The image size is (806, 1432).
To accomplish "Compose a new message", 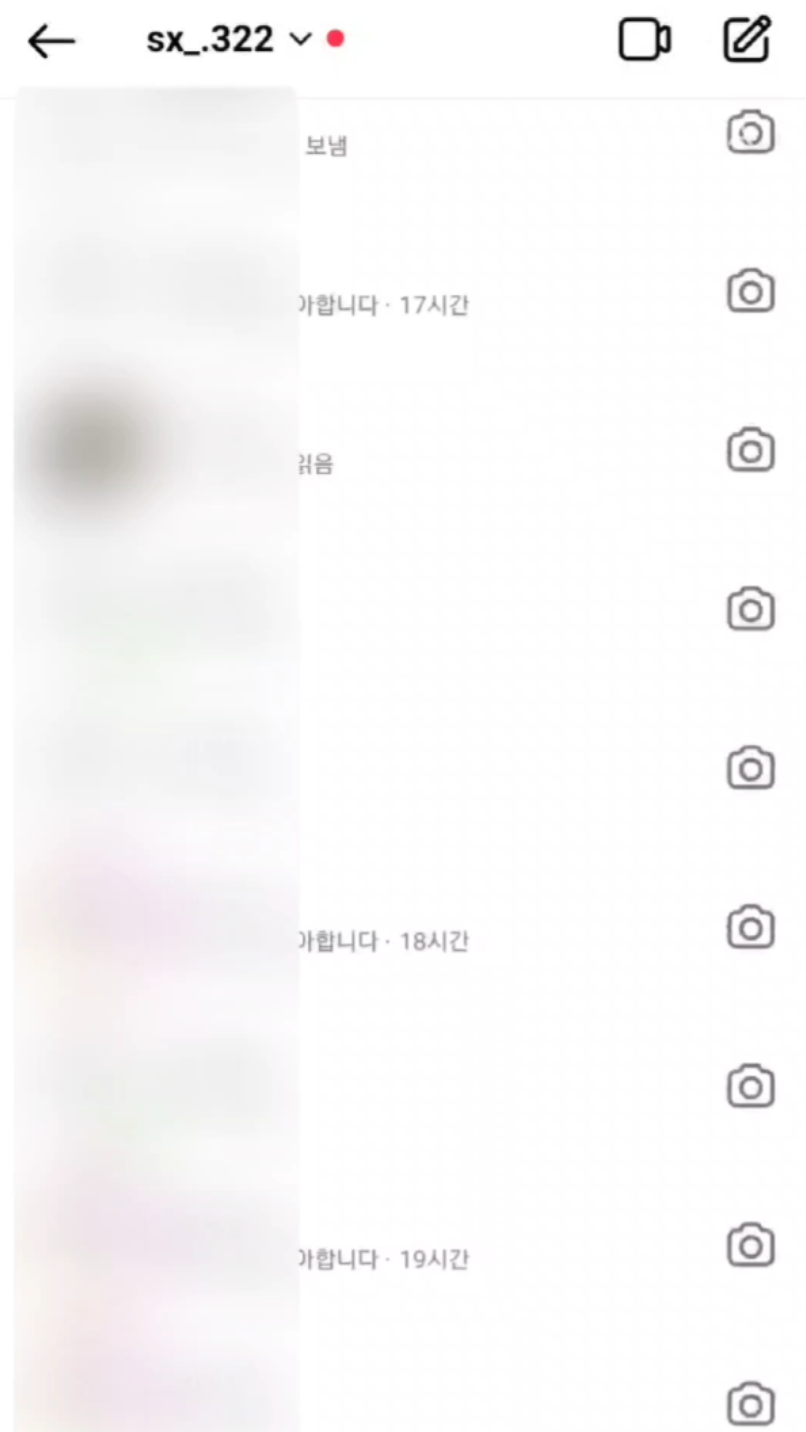I will tap(747, 41).
